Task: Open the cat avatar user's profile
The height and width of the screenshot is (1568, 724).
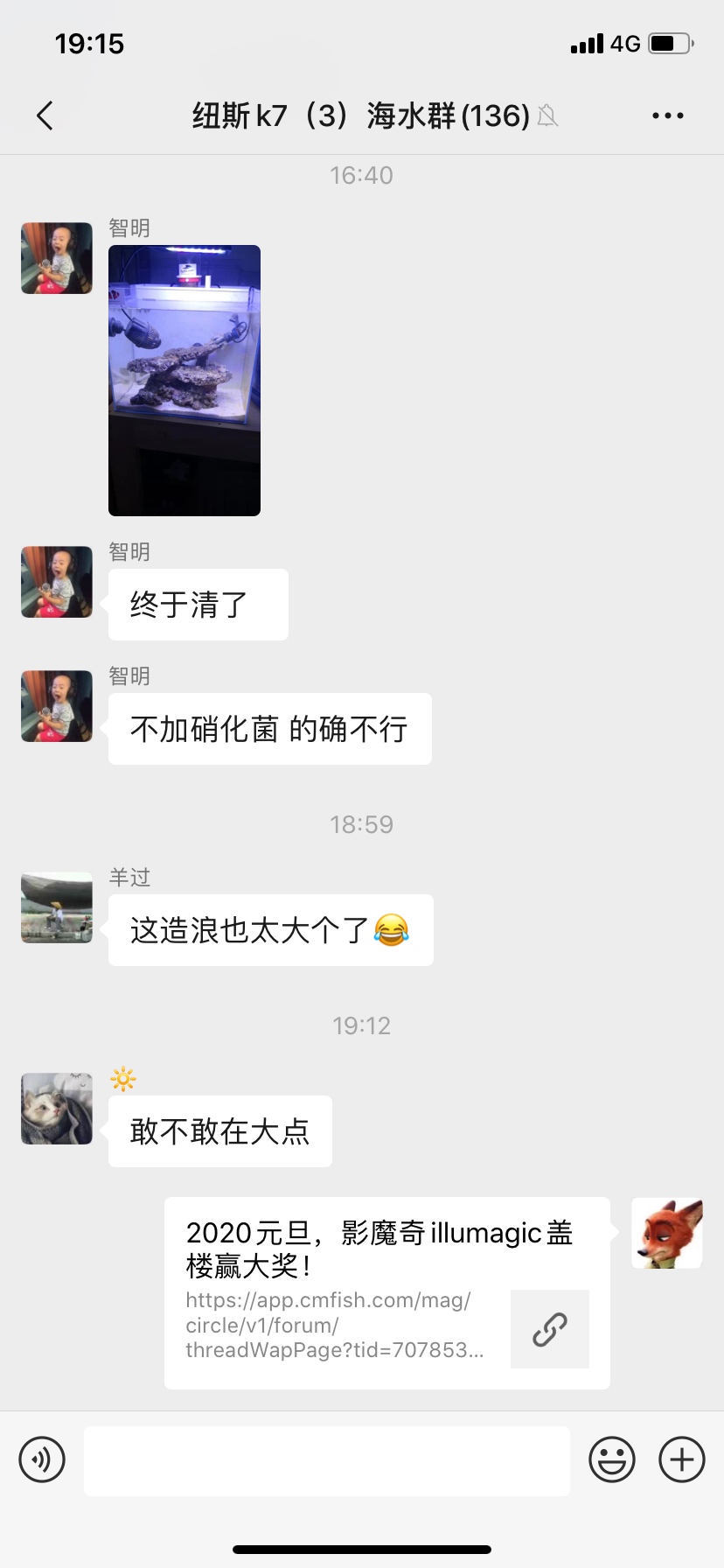Action: point(57,1109)
